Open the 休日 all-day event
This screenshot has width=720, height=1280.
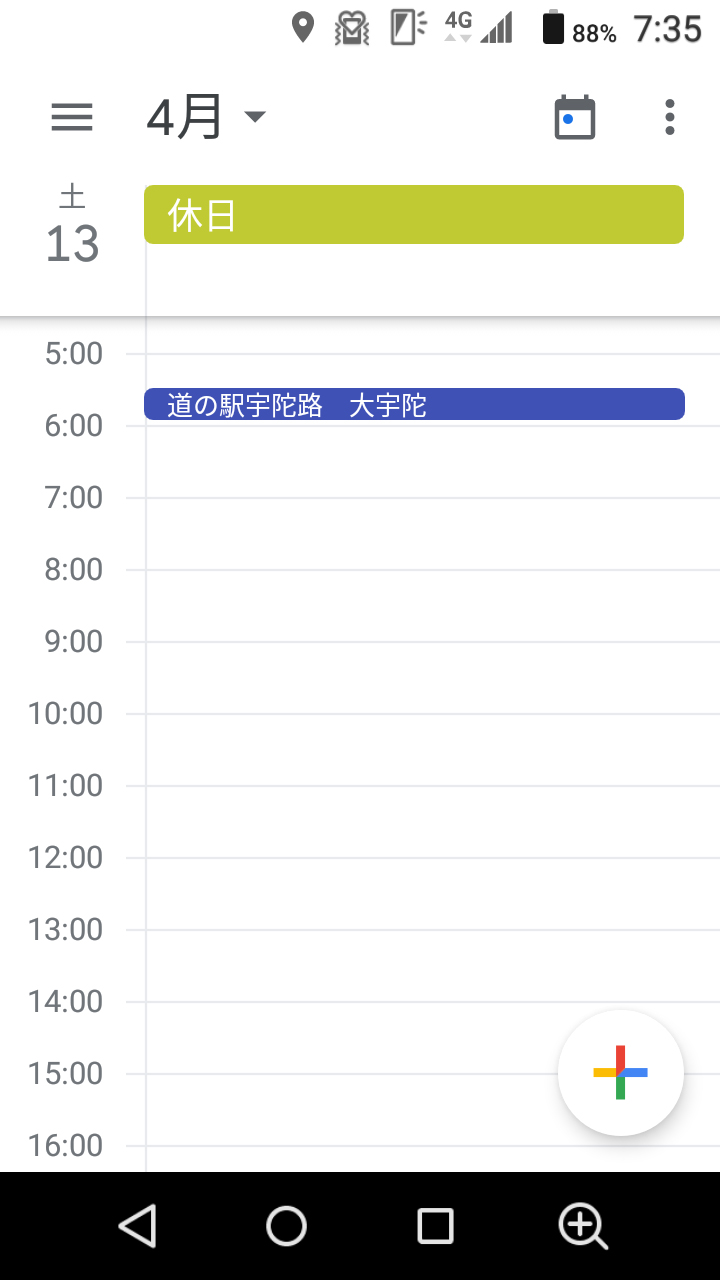(x=414, y=214)
